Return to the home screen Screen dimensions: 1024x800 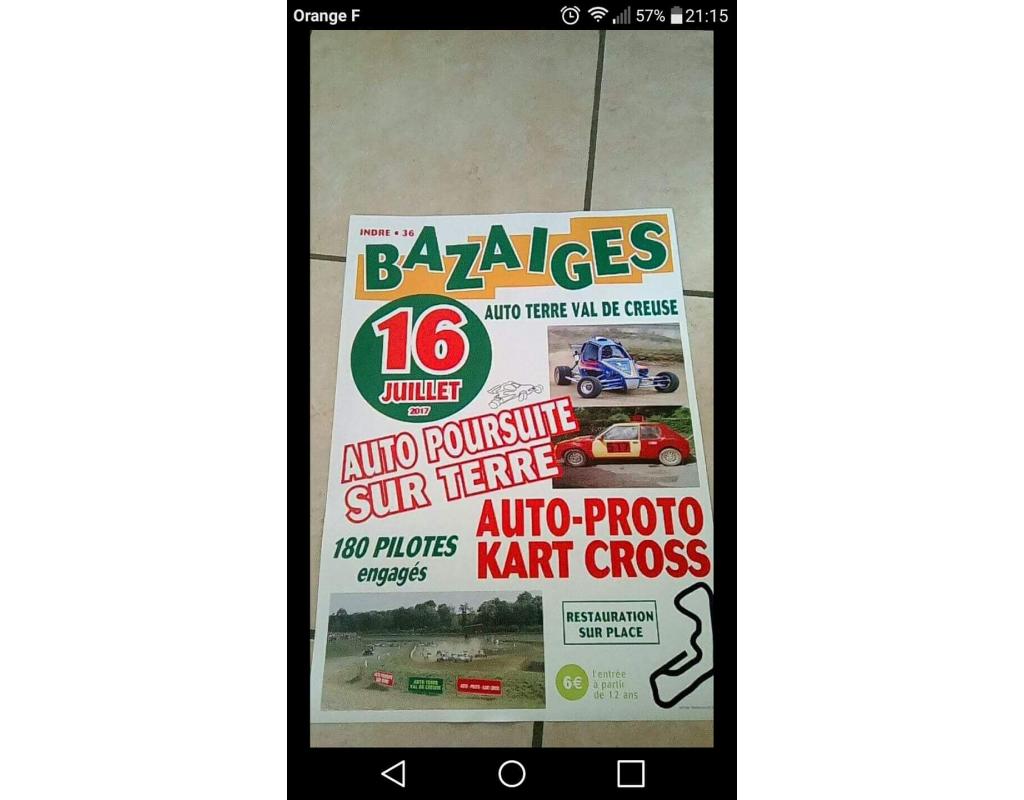[512, 773]
